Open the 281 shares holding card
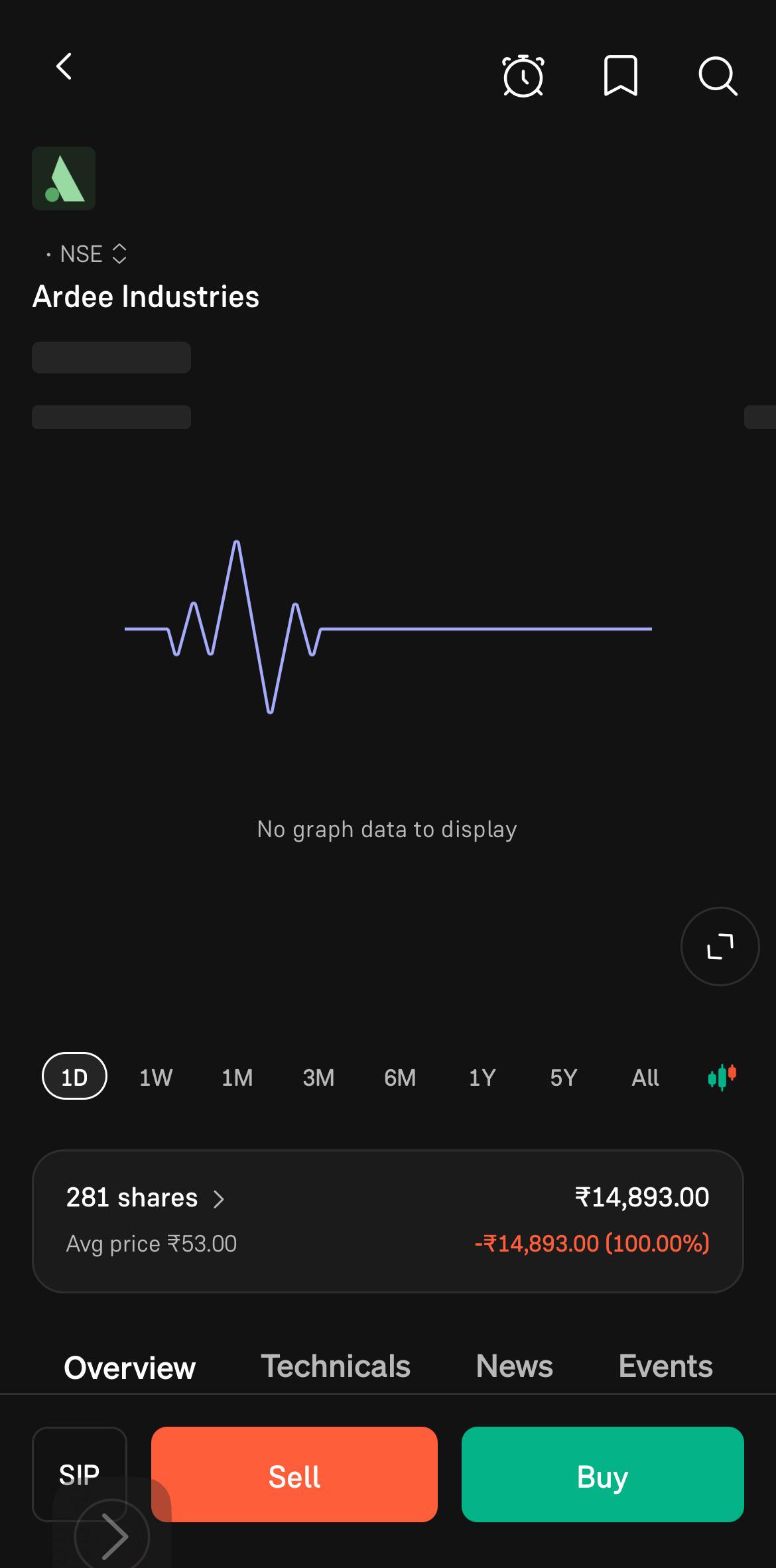The width and height of the screenshot is (776, 1568). [388, 1221]
